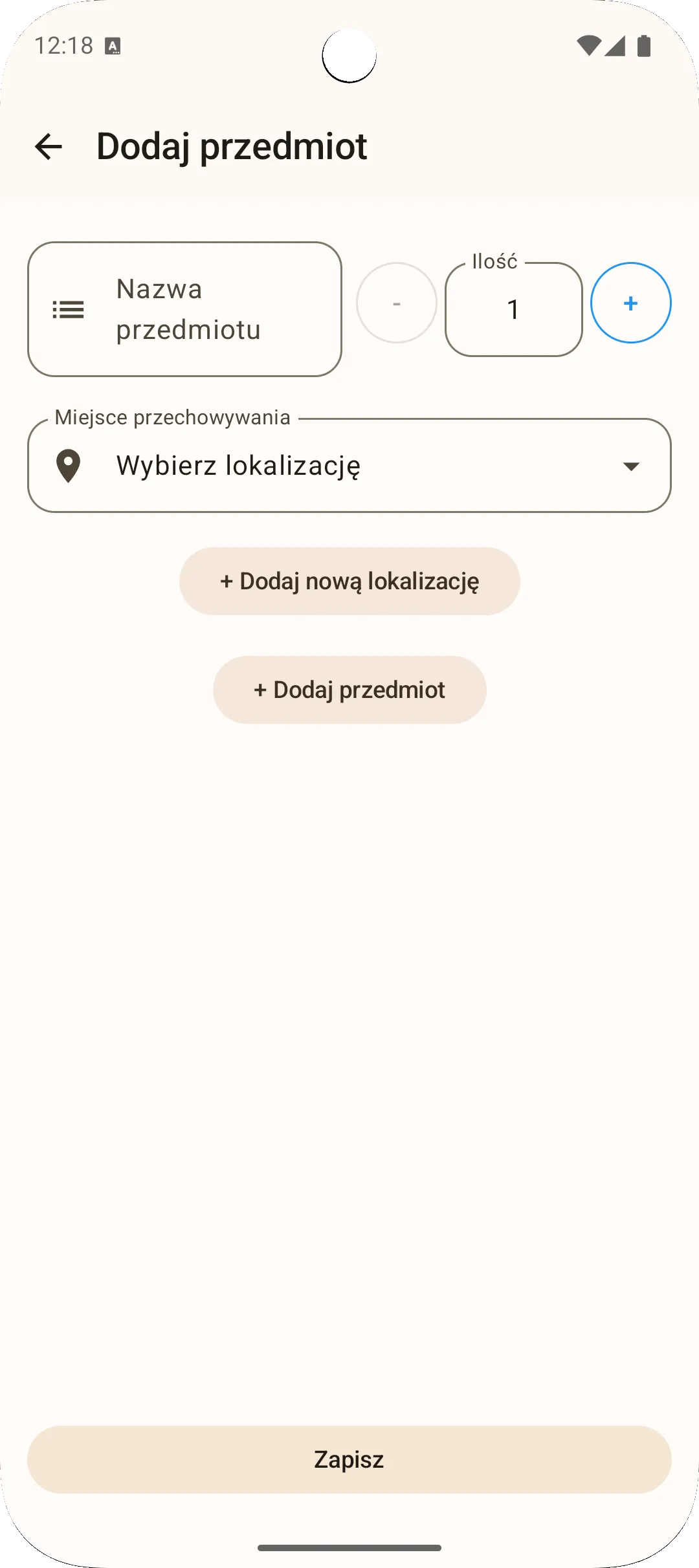699x1568 pixels.
Task: Tap Dodaj nową lokalizację
Action: 349,580
